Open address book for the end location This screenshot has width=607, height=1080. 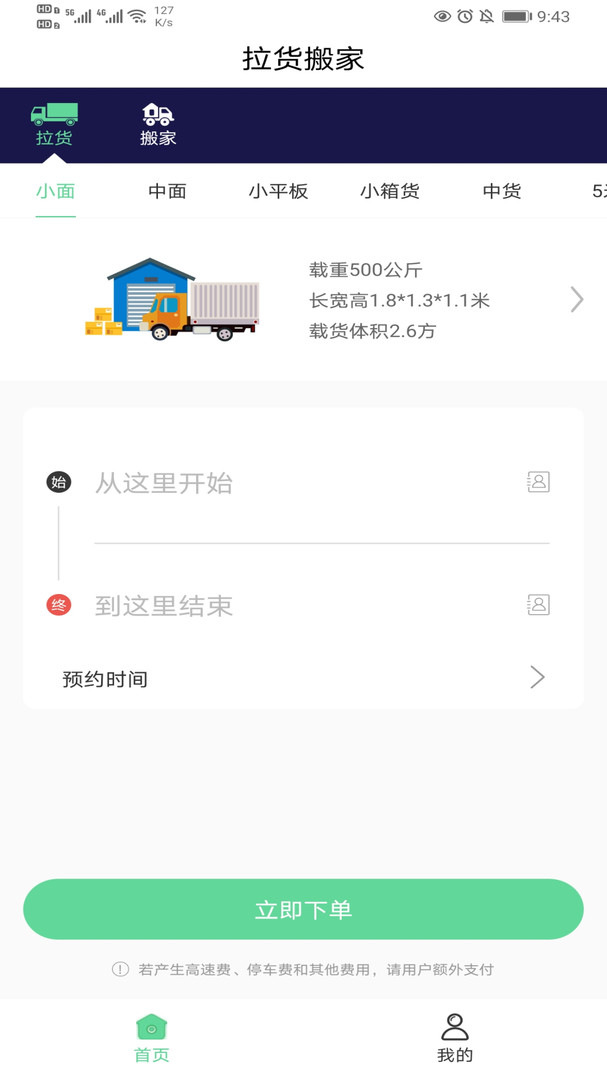[x=538, y=604]
